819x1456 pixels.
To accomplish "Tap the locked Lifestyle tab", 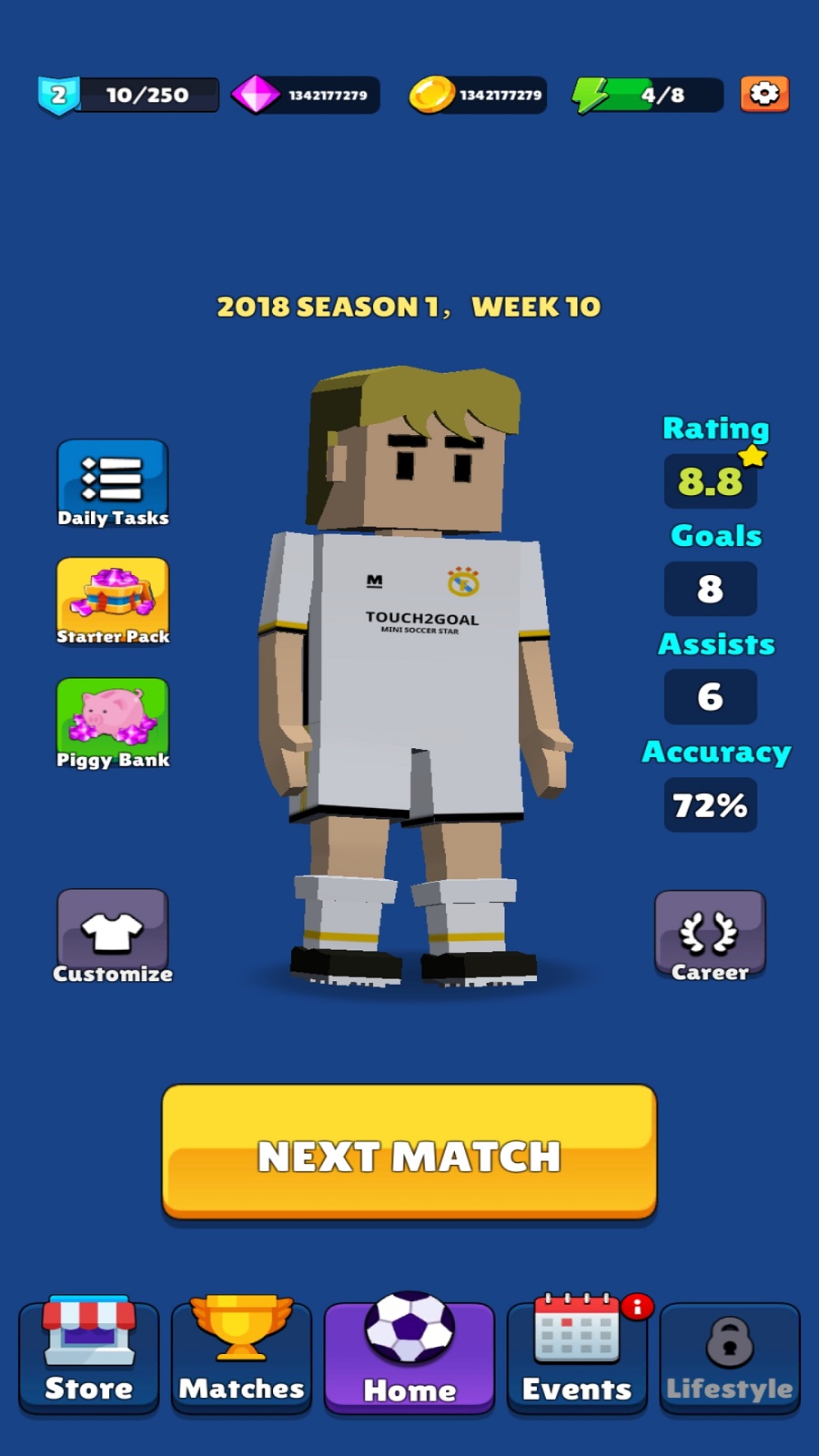I will [x=730, y=1356].
